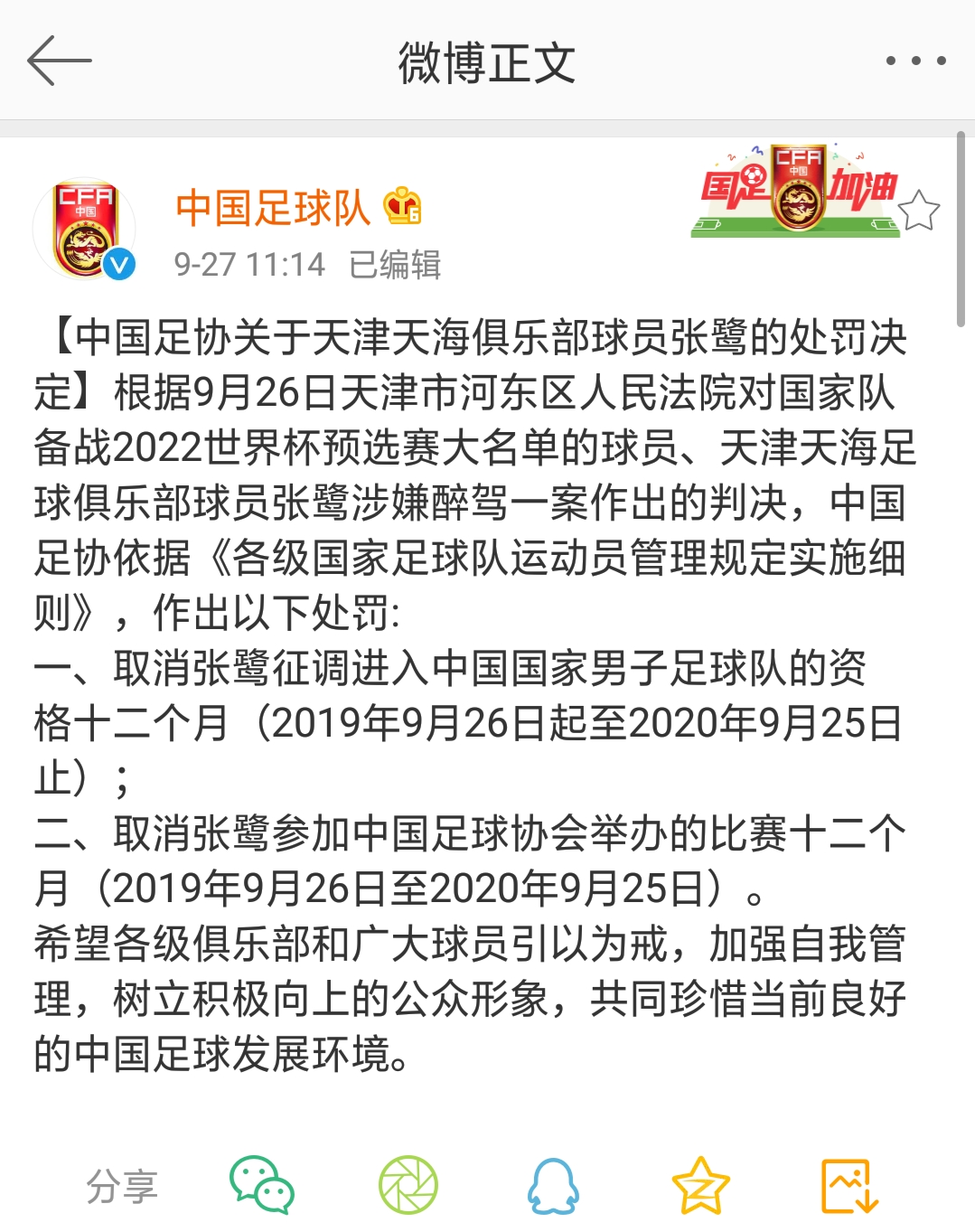Tap the 中国足球队 account name

pyautogui.click(x=272, y=208)
